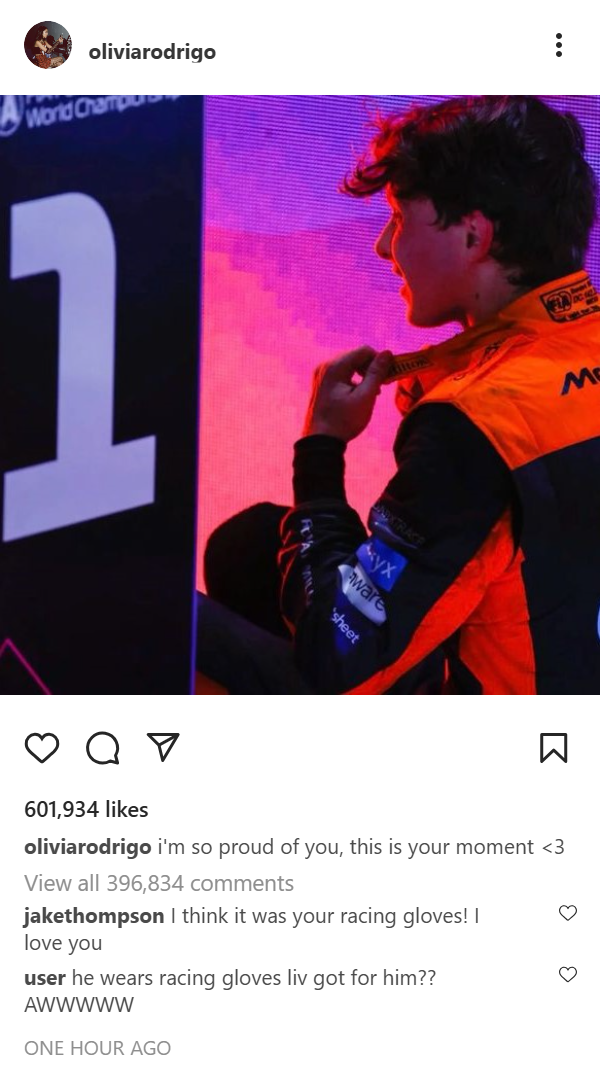This screenshot has height=1086, width=601.
Task: View the 601,934 likes list
Action: tap(87, 809)
